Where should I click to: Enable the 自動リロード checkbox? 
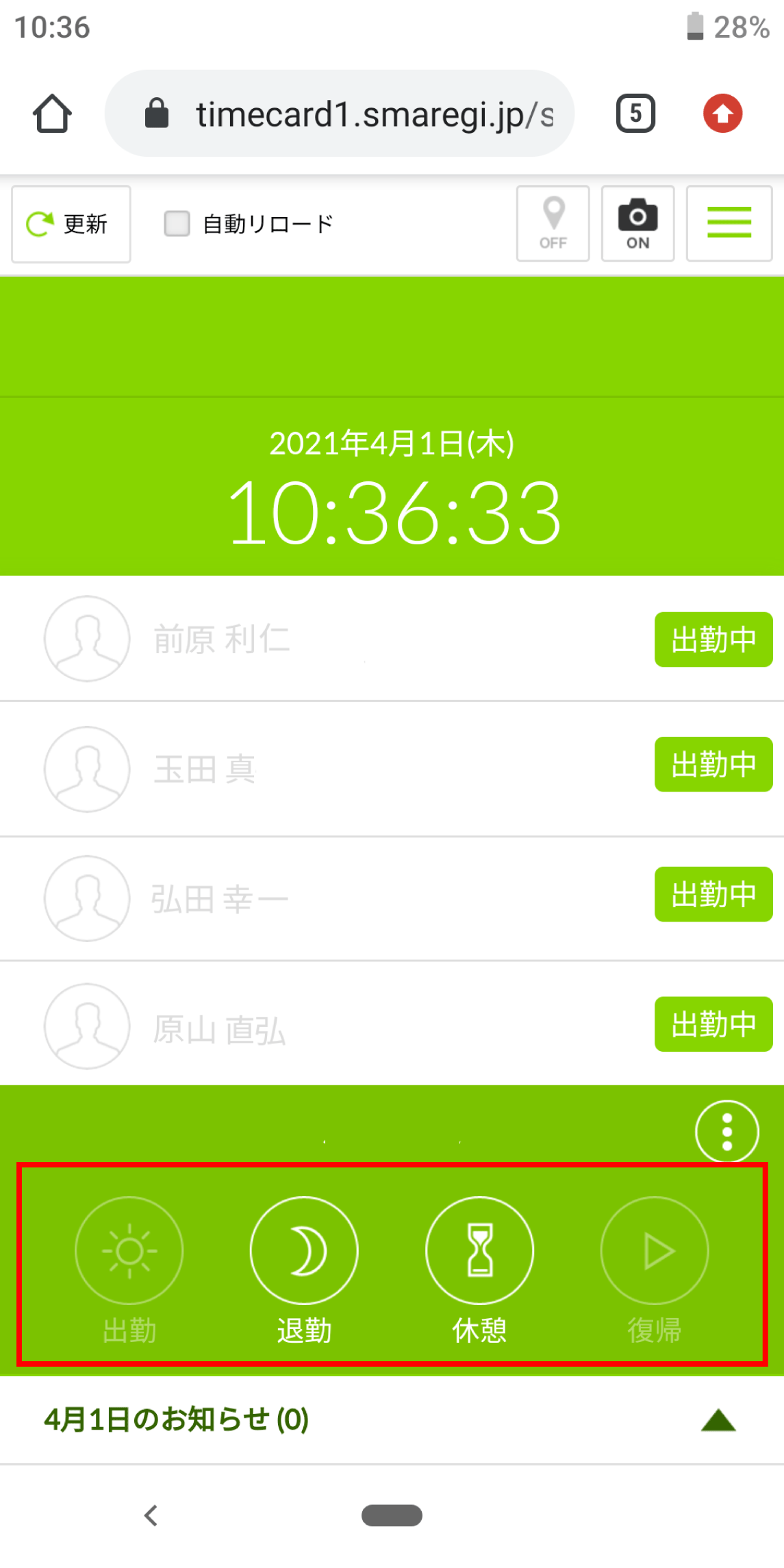[177, 224]
